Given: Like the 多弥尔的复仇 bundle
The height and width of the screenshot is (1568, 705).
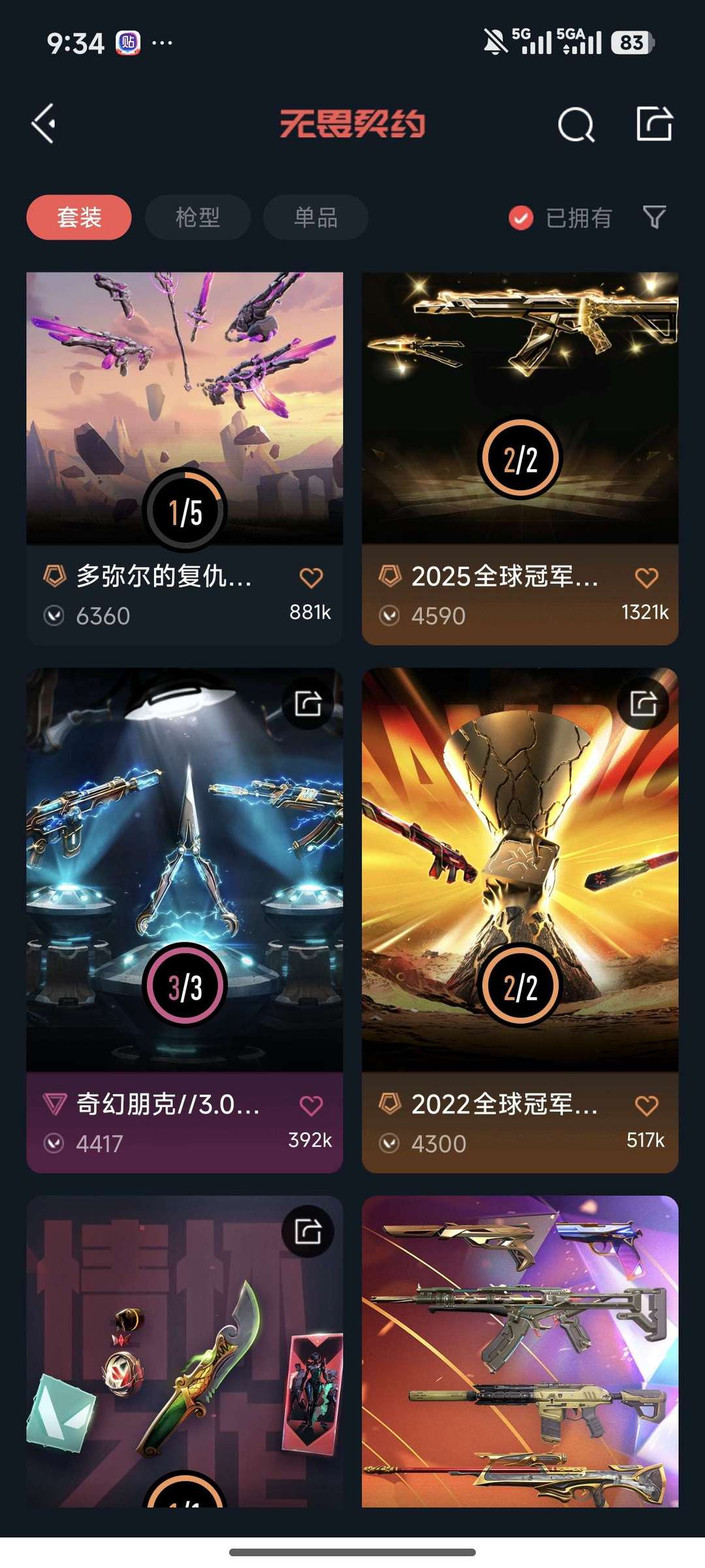Looking at the screenshot, I should tap(311, 577).
